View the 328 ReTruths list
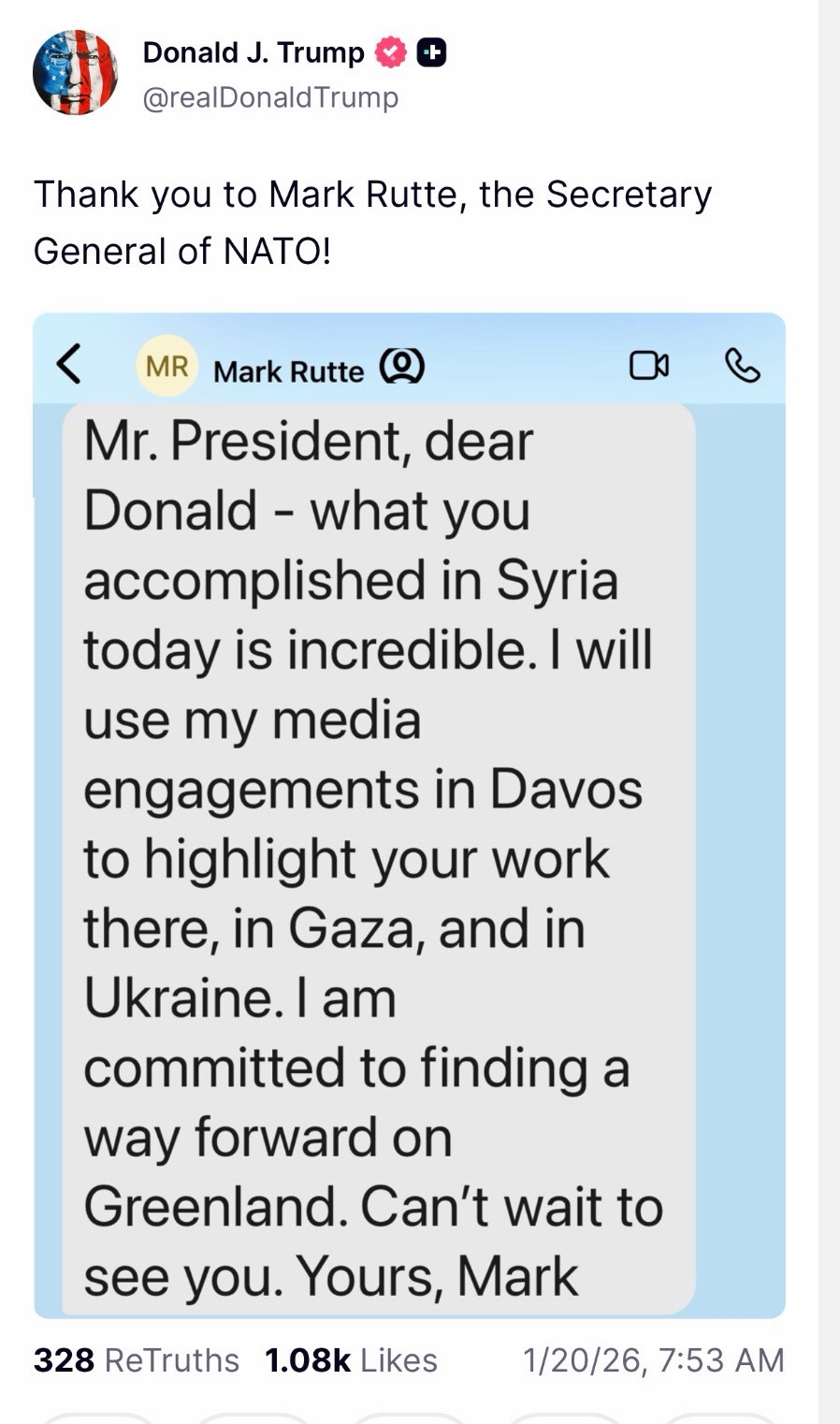 pos(136,1359)
